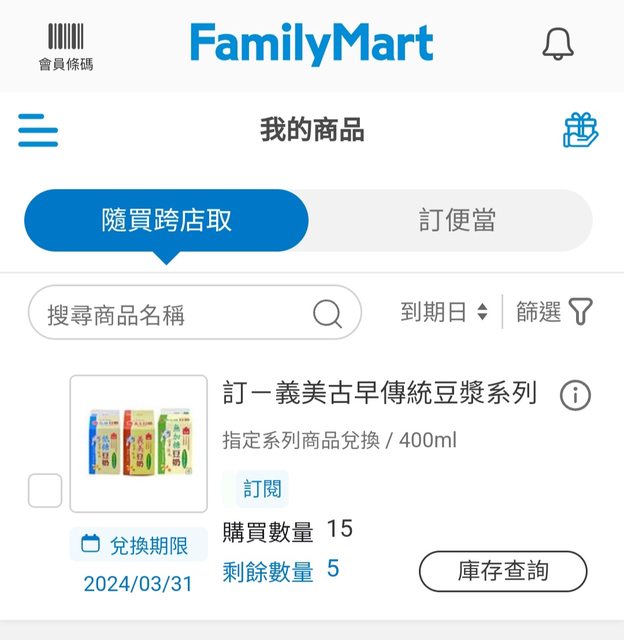Open the notifications bell
The width and height of the screenshot is (624, 640).
tap(558, 44)
